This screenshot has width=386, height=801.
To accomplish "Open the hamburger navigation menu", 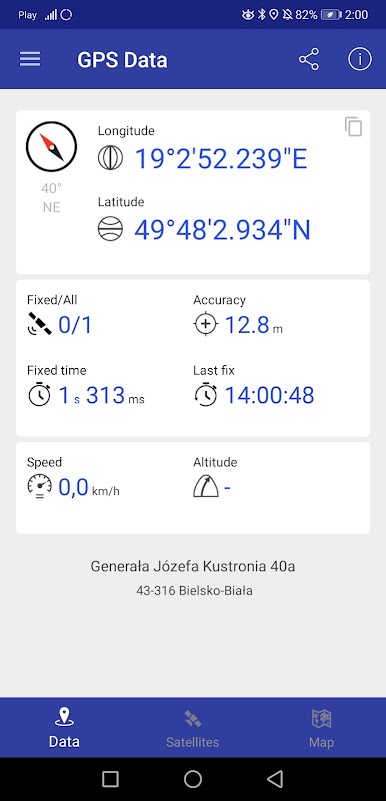I will pyautogui.click(x=30, y=59).
